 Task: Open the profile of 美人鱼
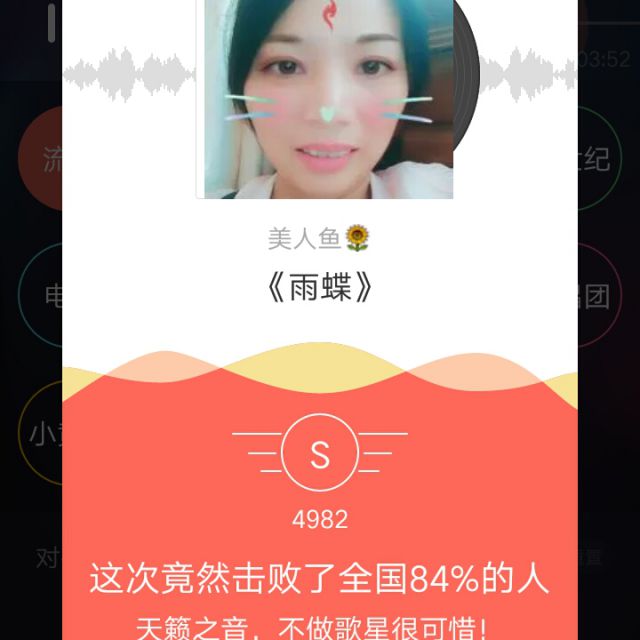click(318, 238)
